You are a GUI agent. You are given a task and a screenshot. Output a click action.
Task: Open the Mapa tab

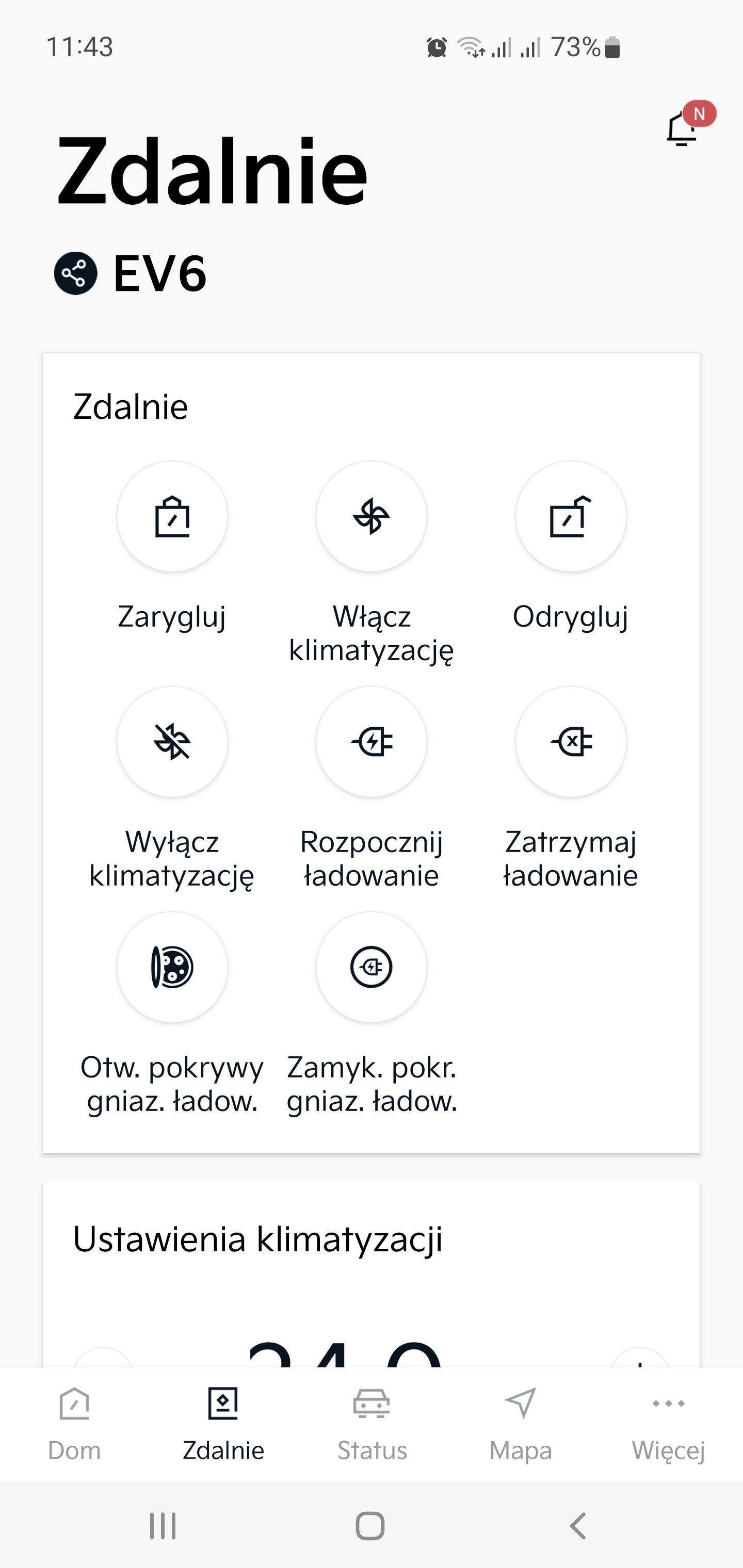pos(521,1424)
